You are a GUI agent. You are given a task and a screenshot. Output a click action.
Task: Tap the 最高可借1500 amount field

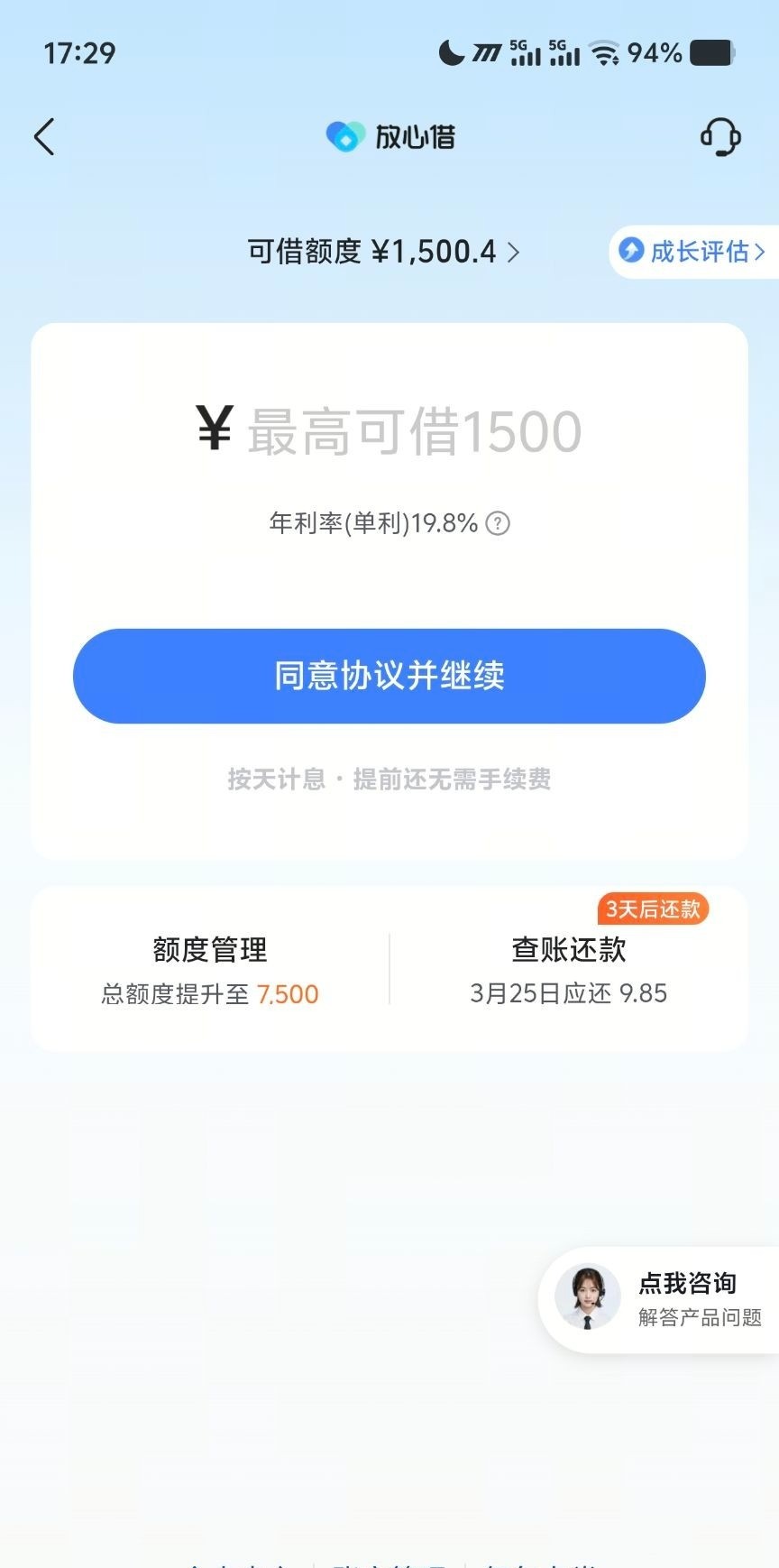point(414,431)
